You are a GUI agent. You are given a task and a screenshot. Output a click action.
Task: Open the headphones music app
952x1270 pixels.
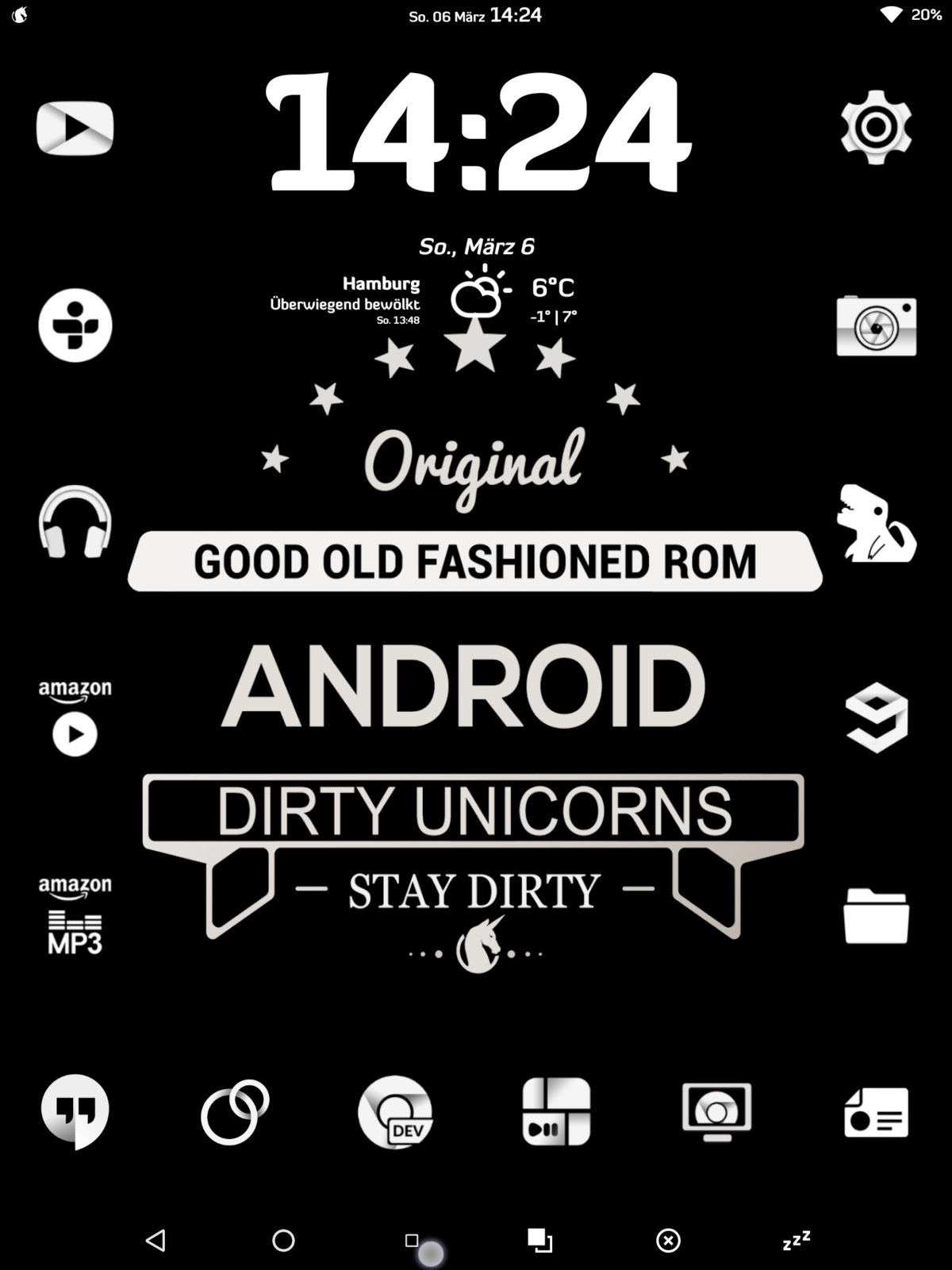(75, 522)
